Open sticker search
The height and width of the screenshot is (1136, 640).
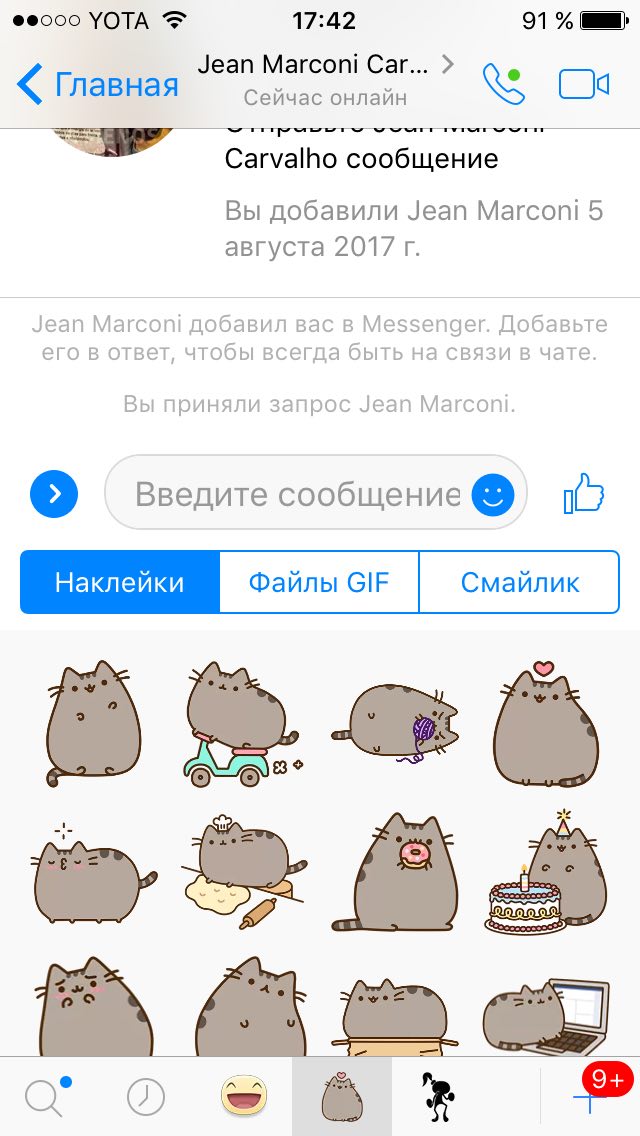coord(44,1098)
